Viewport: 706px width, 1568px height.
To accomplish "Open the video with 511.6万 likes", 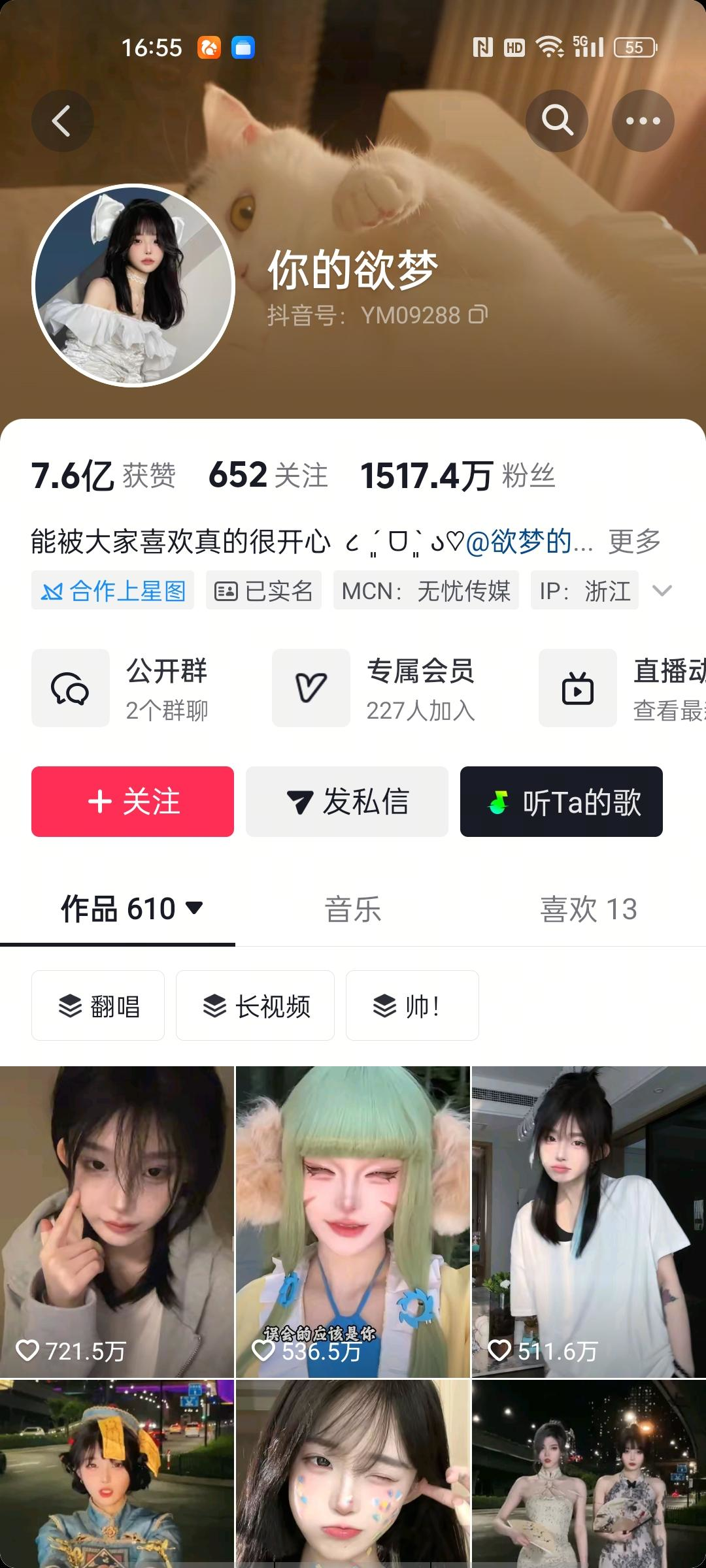I will pos(588,1222).
